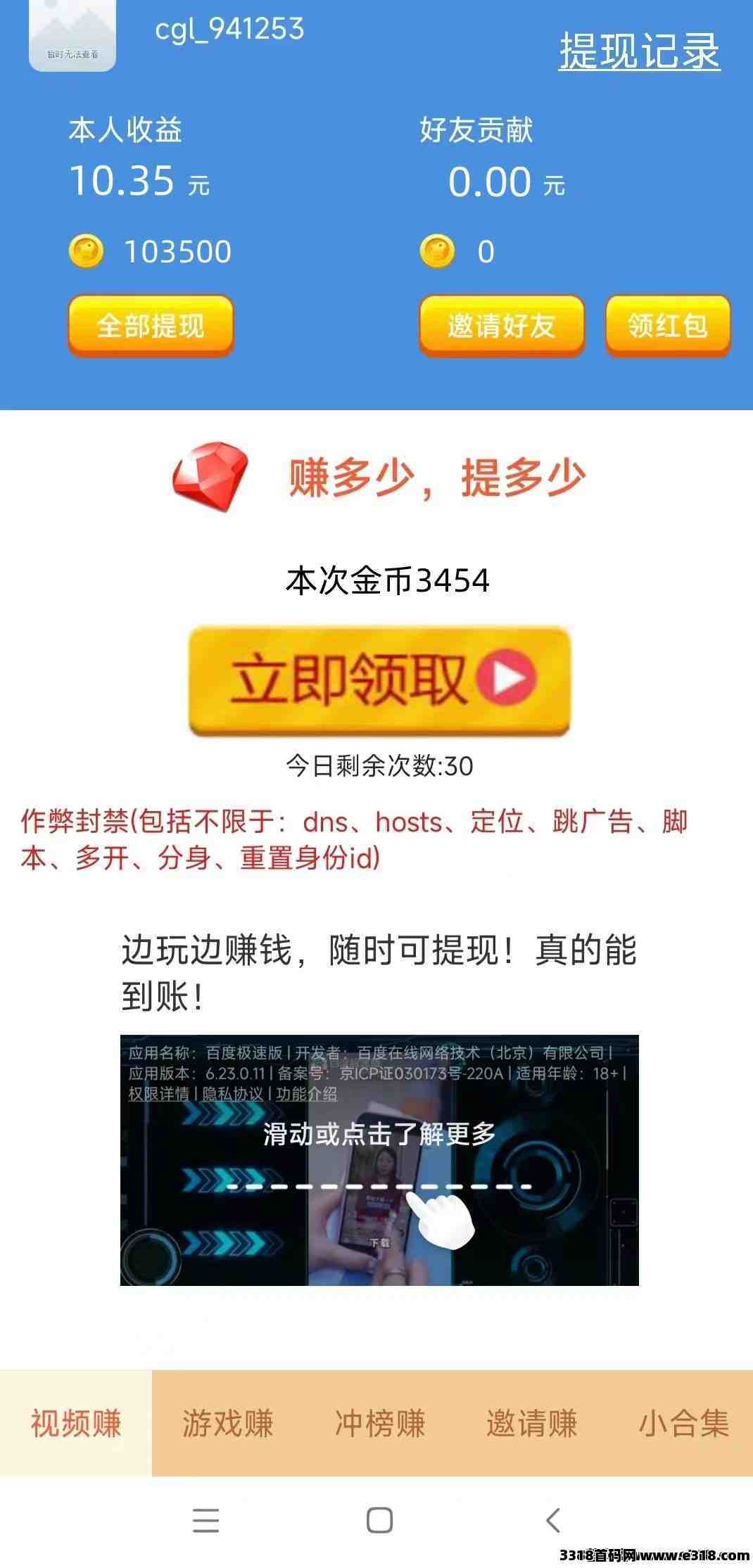753x1568 pixels.
Task: Click the coin icon under 好友贡献
Action: [438, 252]
